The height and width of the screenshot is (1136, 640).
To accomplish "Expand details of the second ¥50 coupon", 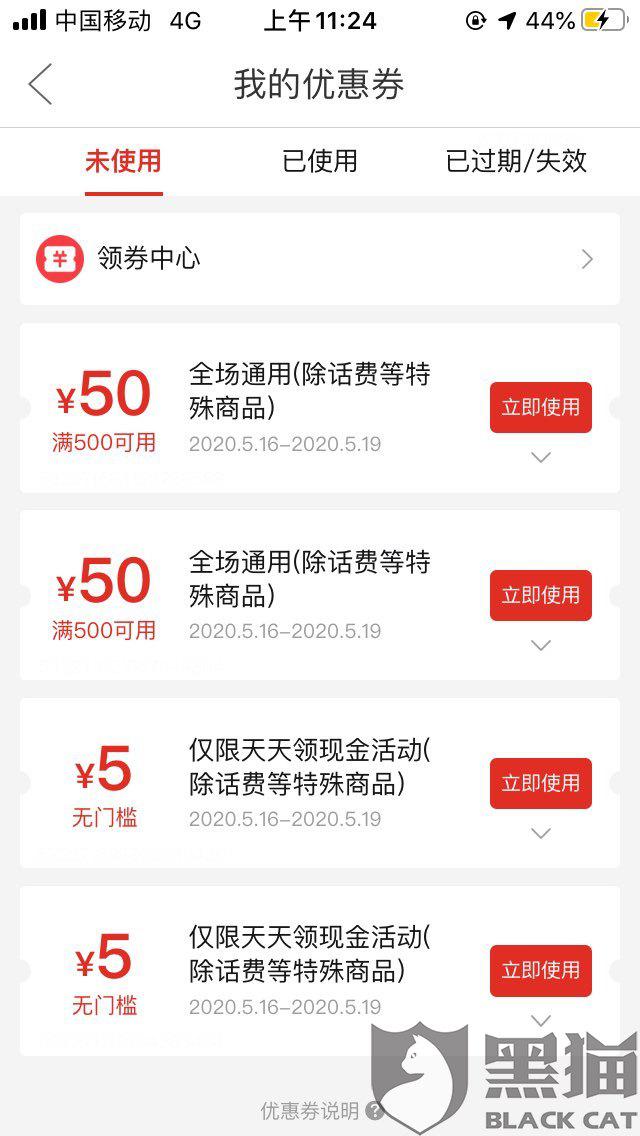I will click(x=541, y=645).
